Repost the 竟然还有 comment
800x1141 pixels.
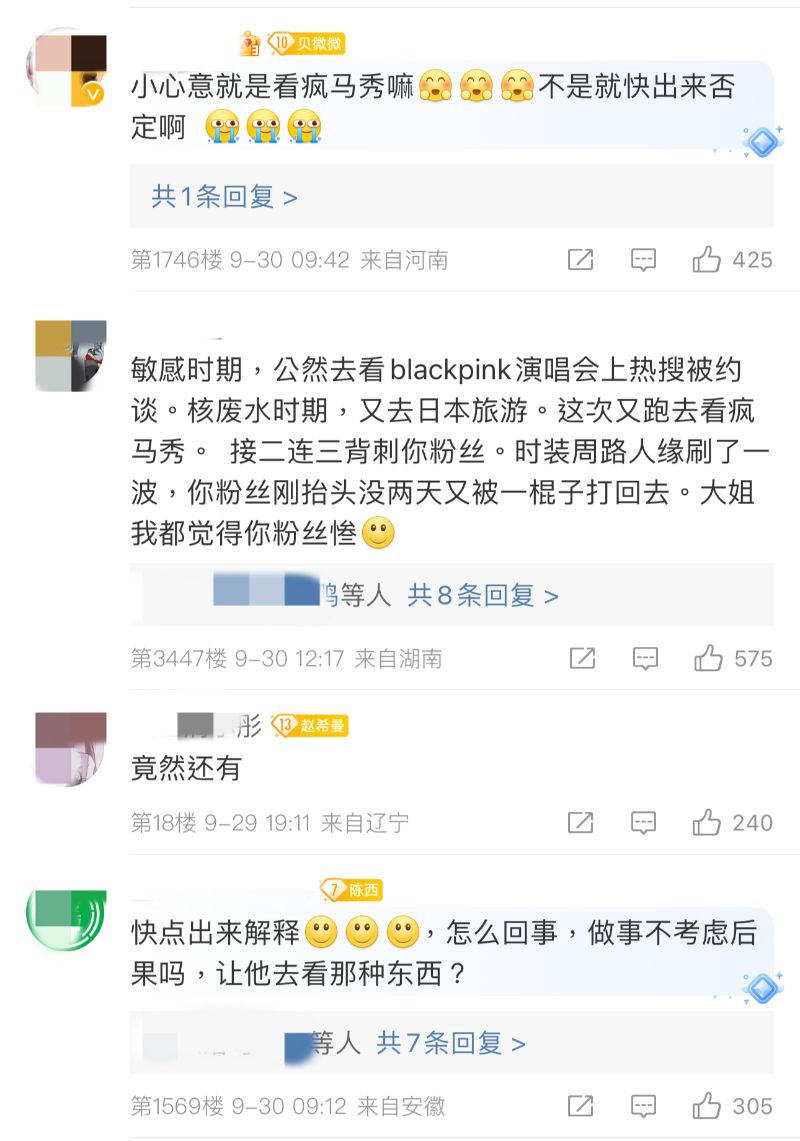click(581, 823)
